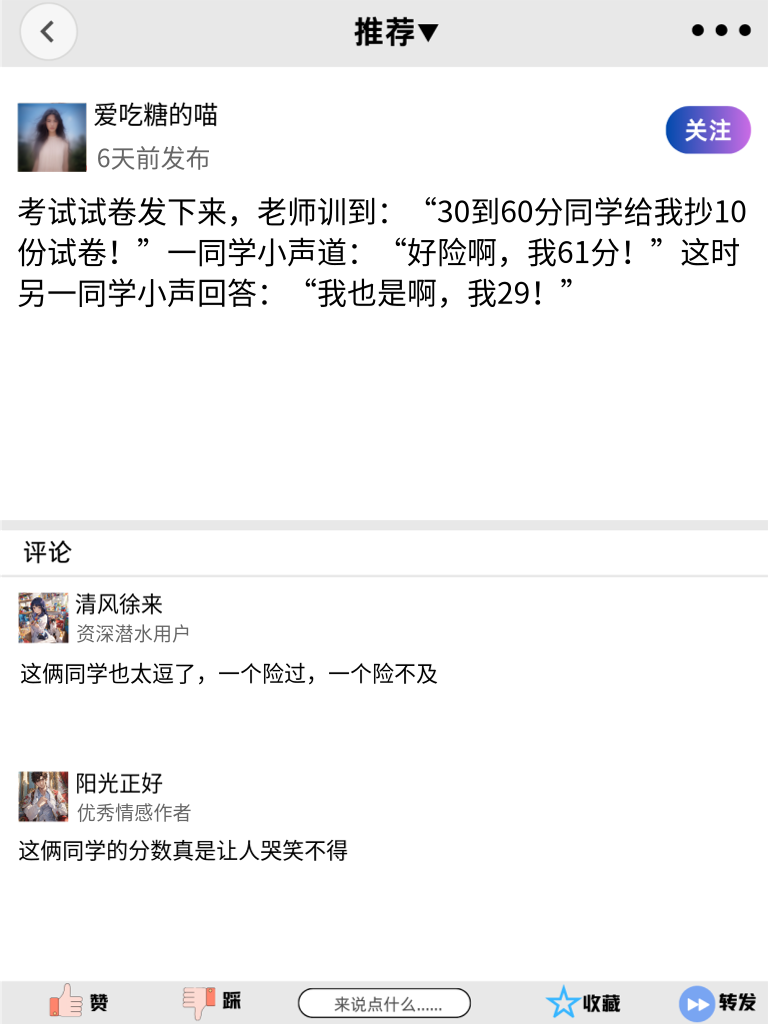Switch to the 推荐 tab

(x=383, y=31)
